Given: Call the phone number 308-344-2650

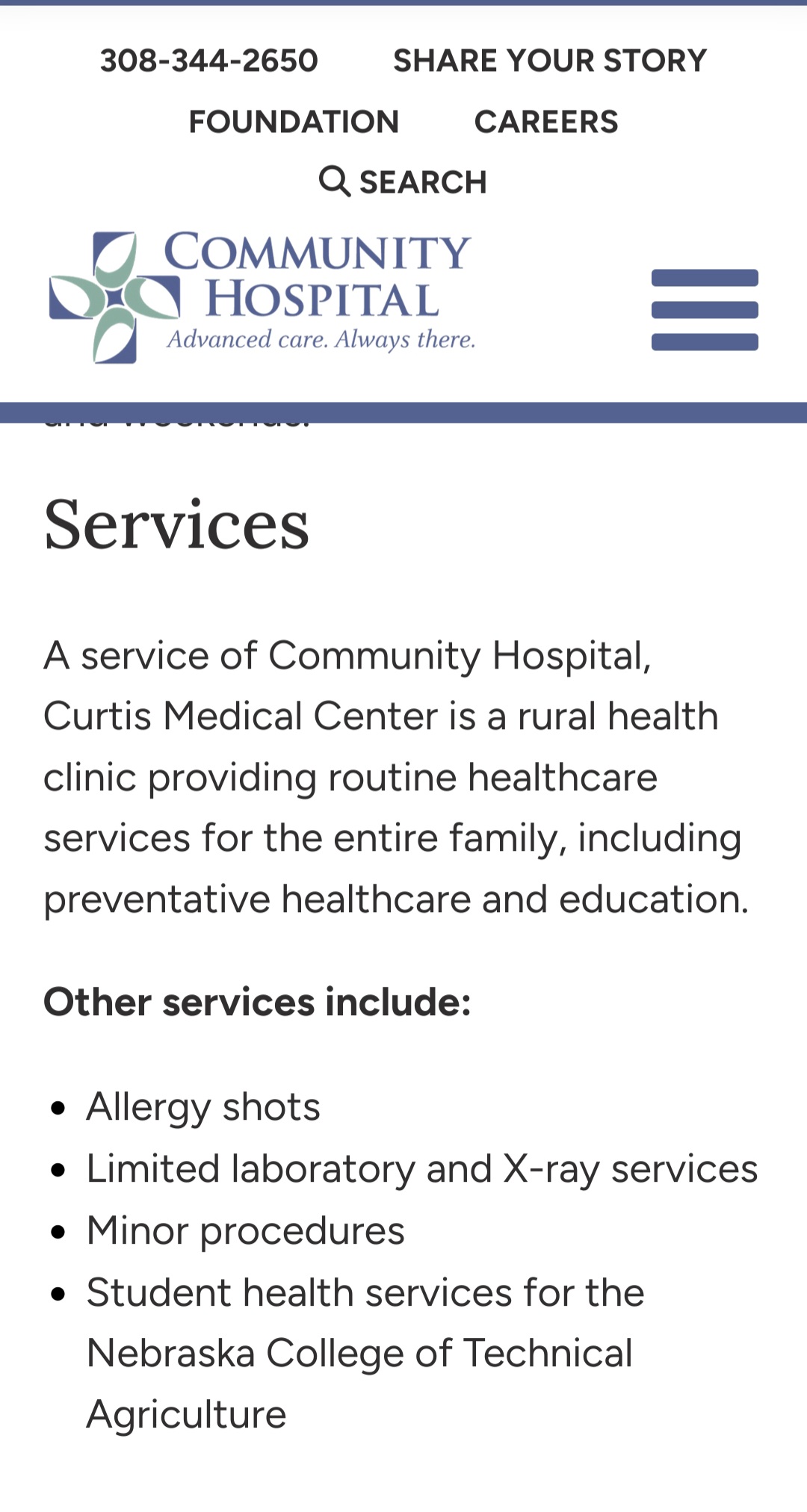Looking at the screenshot, I should coord(209,61).
